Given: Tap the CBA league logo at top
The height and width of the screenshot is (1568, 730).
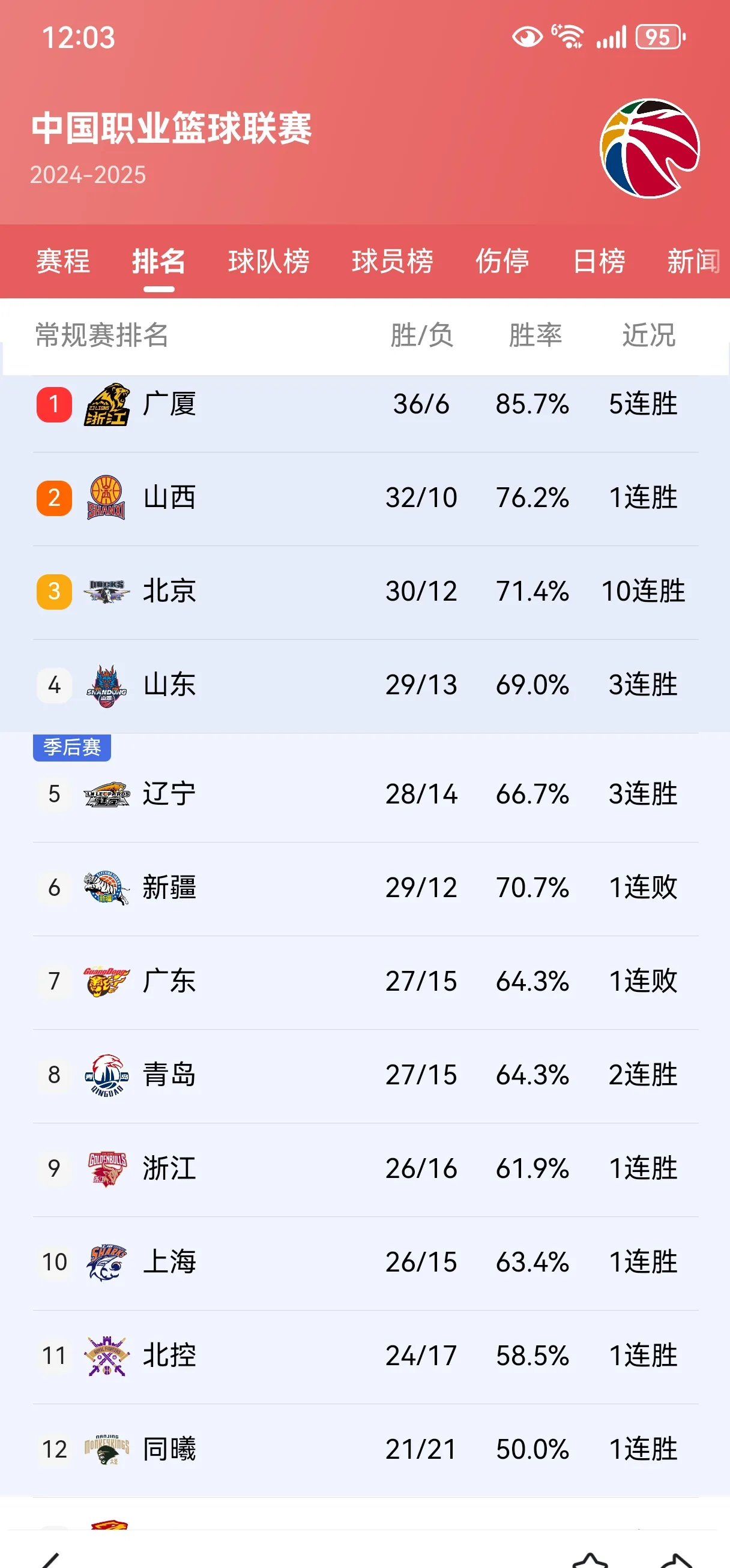Looking at the screenshot, I should [648, 149].
